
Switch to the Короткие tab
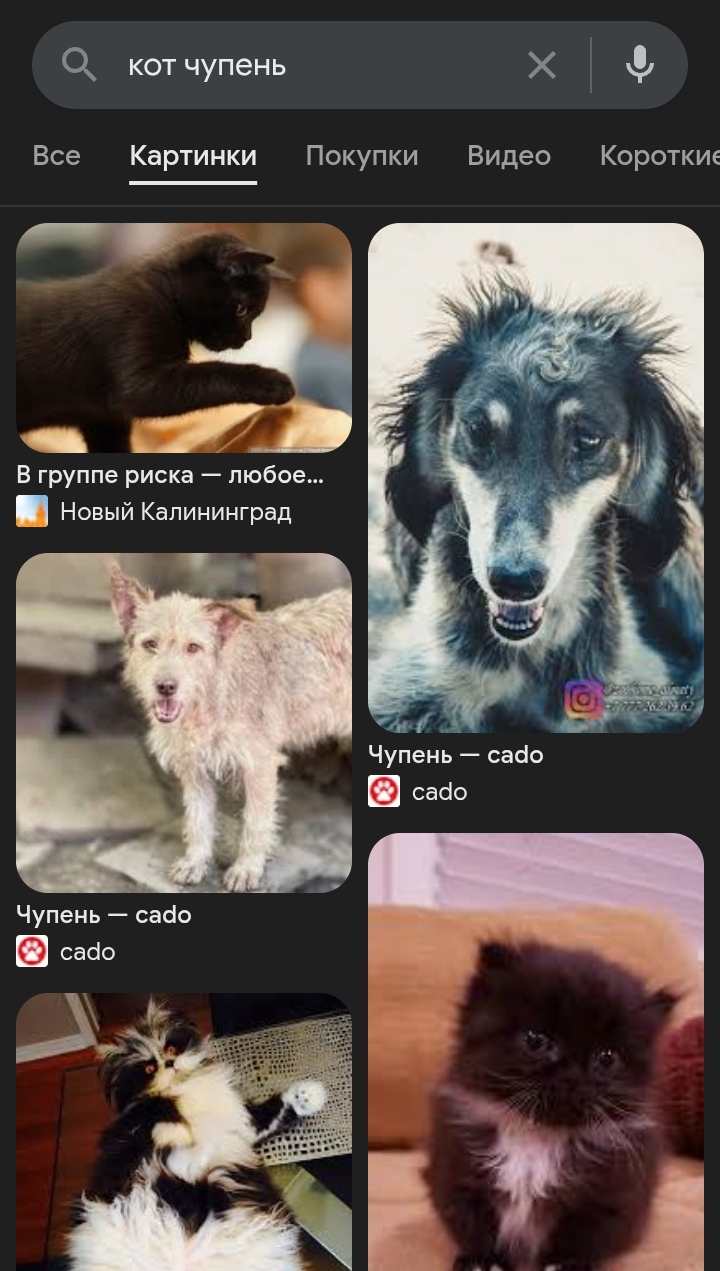click(659, 156)
